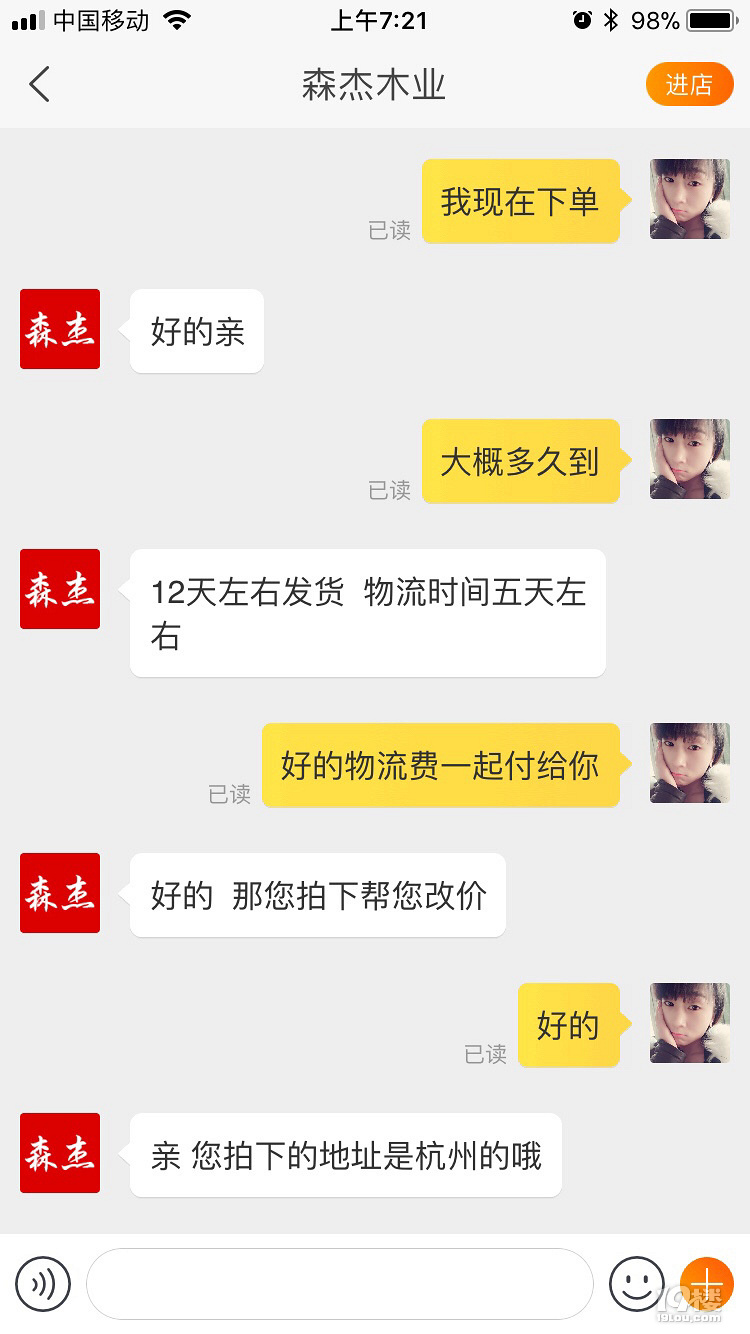This screenshot has width=750, height=1334.
Task: Open seller avatar beside 好的亲 message
Action: click(x=60, y=329)
